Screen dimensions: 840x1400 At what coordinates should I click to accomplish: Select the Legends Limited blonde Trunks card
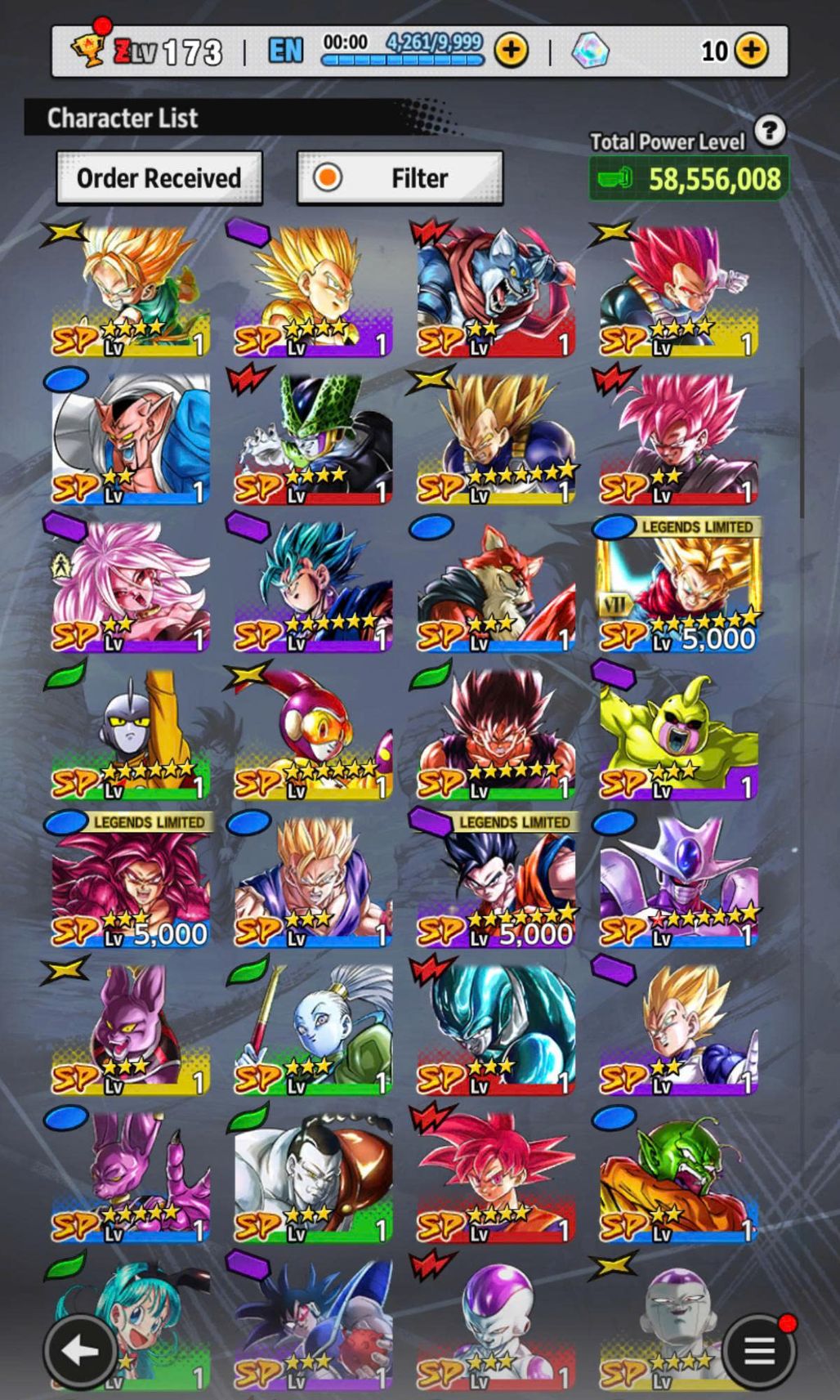pos(678,584)
